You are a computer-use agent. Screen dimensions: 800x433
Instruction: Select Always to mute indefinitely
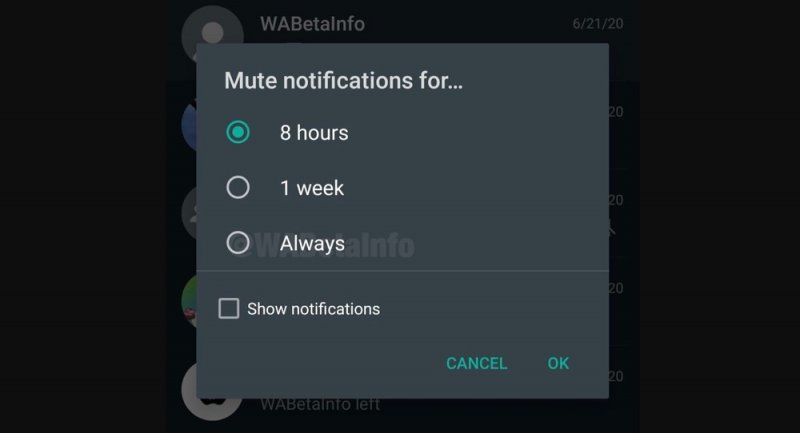[x=238, y=242]
